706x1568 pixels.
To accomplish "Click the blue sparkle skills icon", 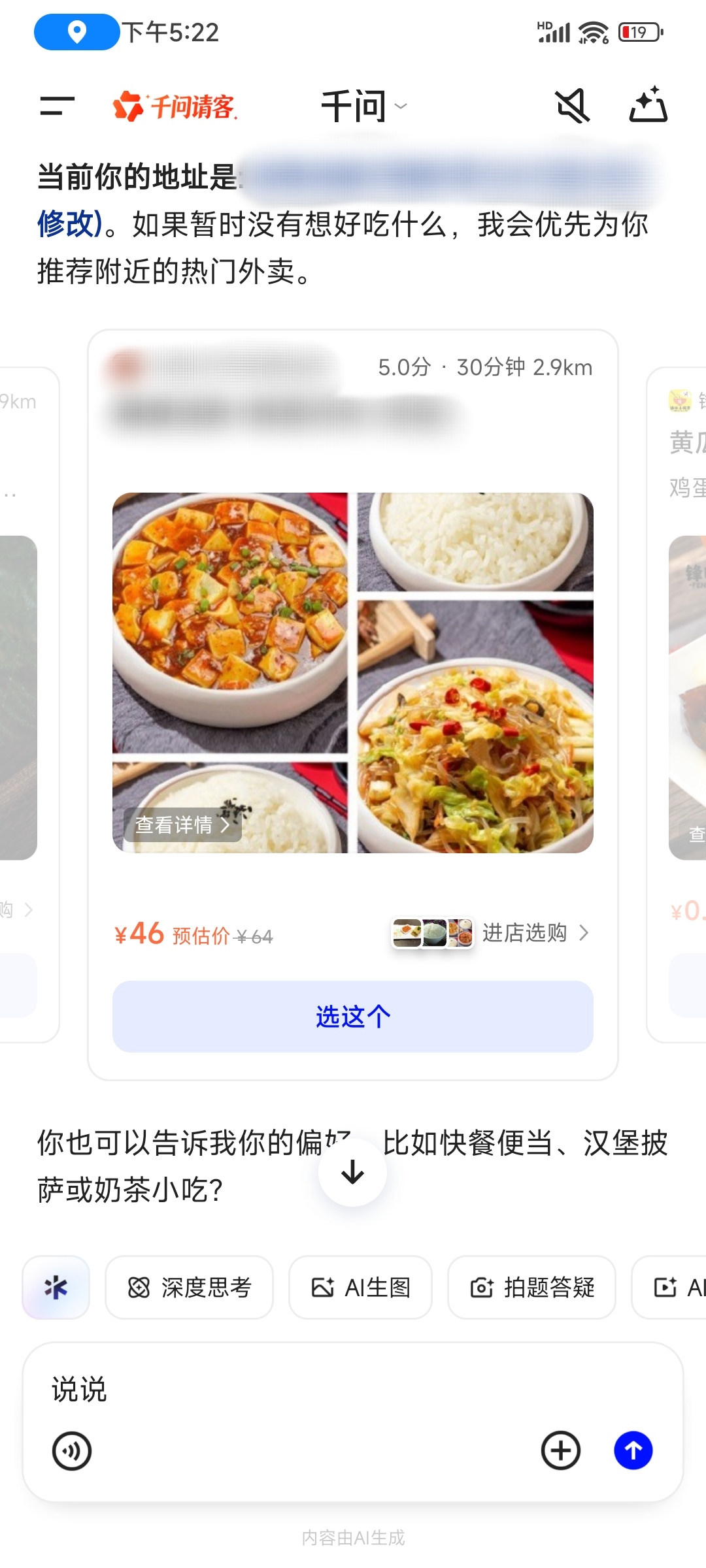I will pos(56,1288).
